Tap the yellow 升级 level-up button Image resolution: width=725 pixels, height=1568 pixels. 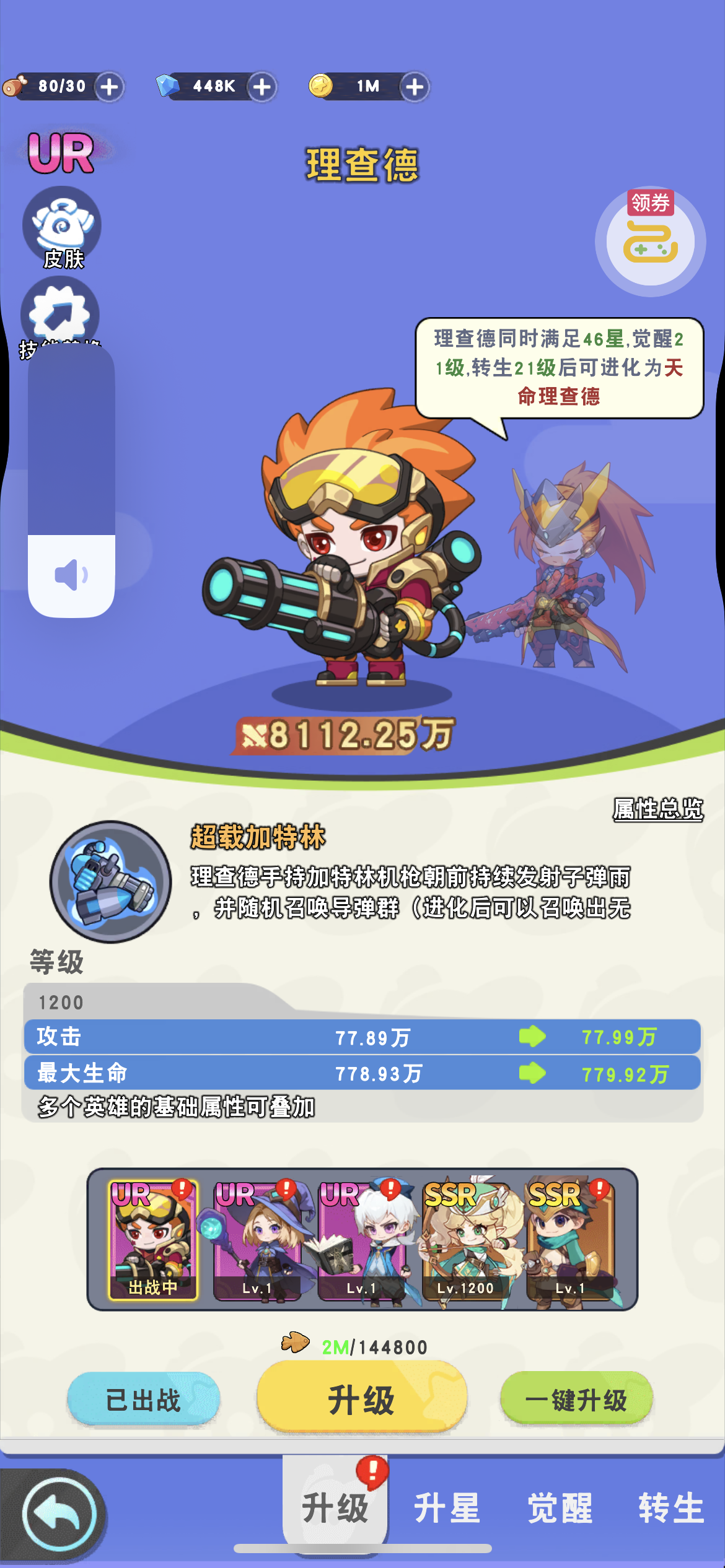coord(361,1399)
